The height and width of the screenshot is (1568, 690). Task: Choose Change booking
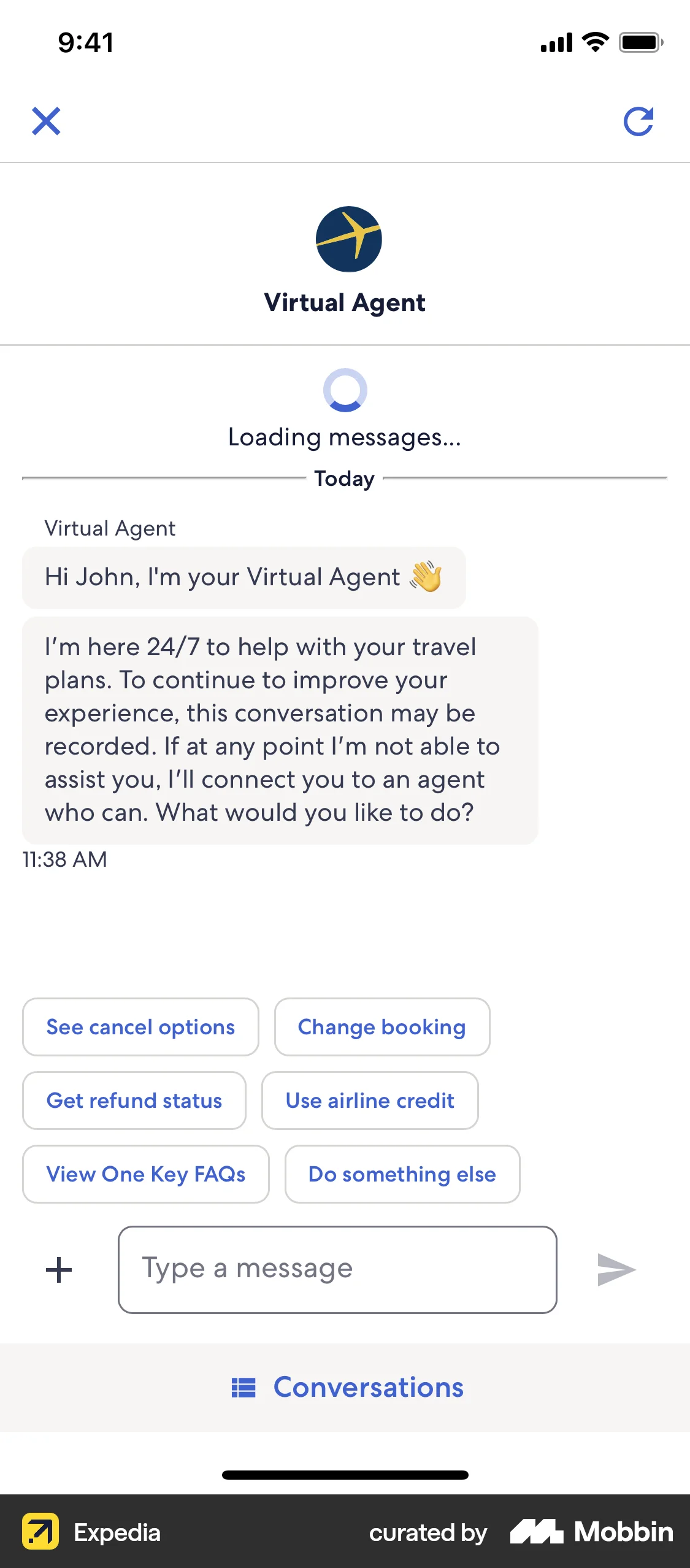[x=381, y=1027]
